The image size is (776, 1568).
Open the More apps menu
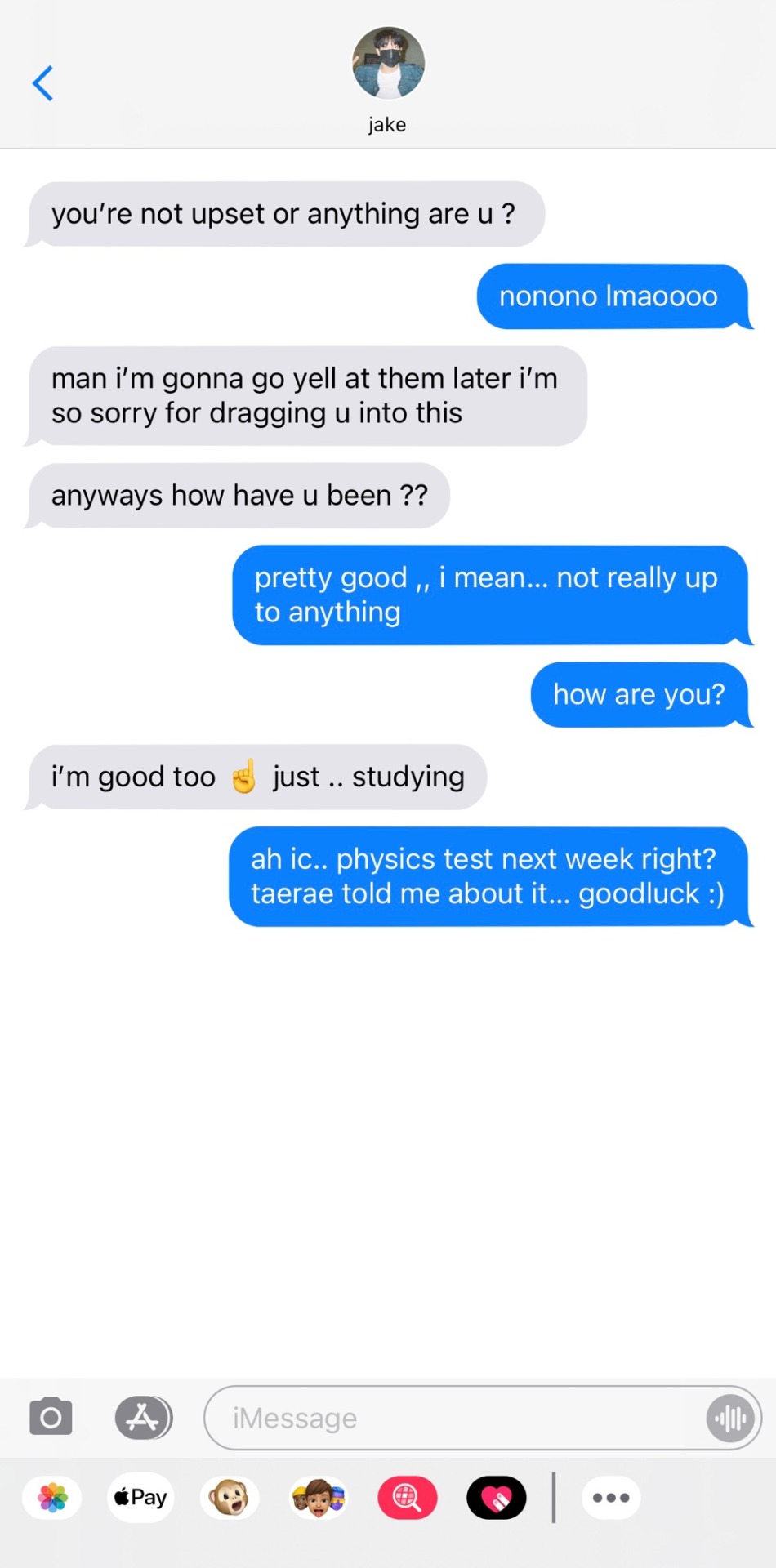pos(610,1497)
